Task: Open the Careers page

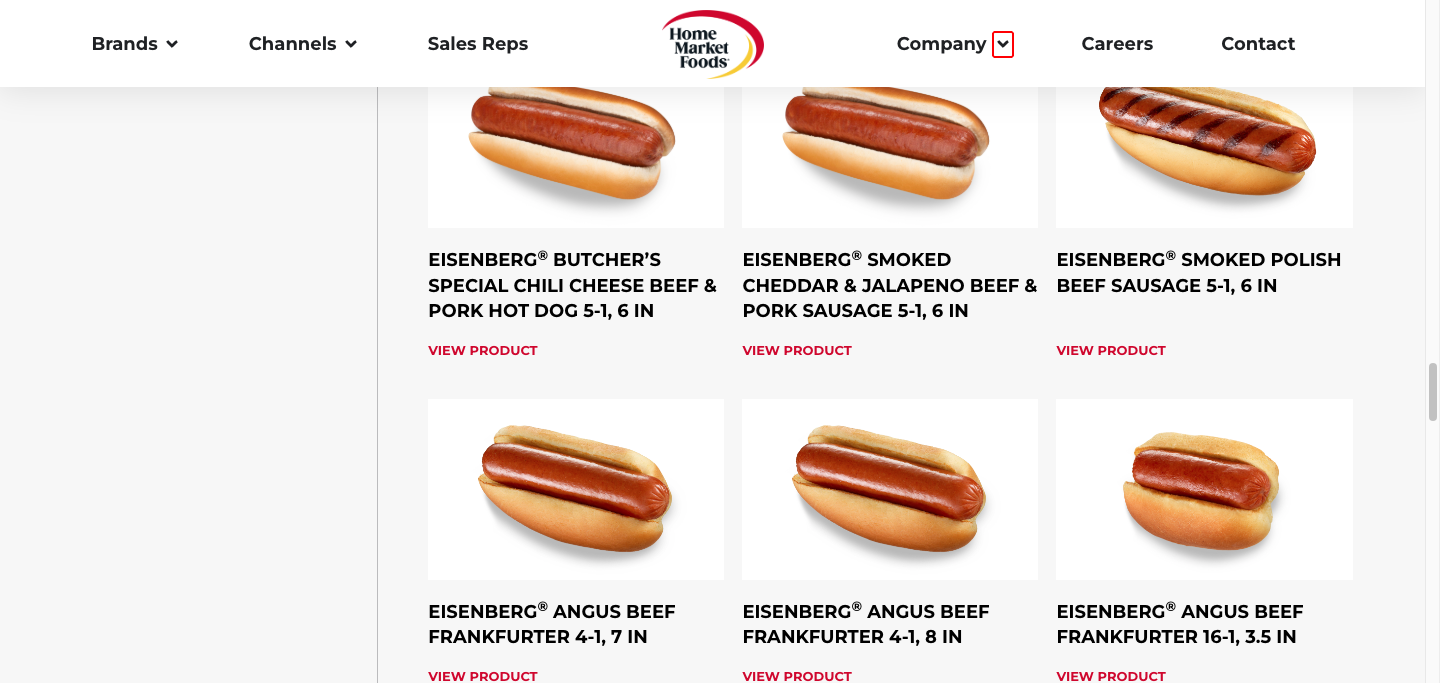Action: 1117,44
